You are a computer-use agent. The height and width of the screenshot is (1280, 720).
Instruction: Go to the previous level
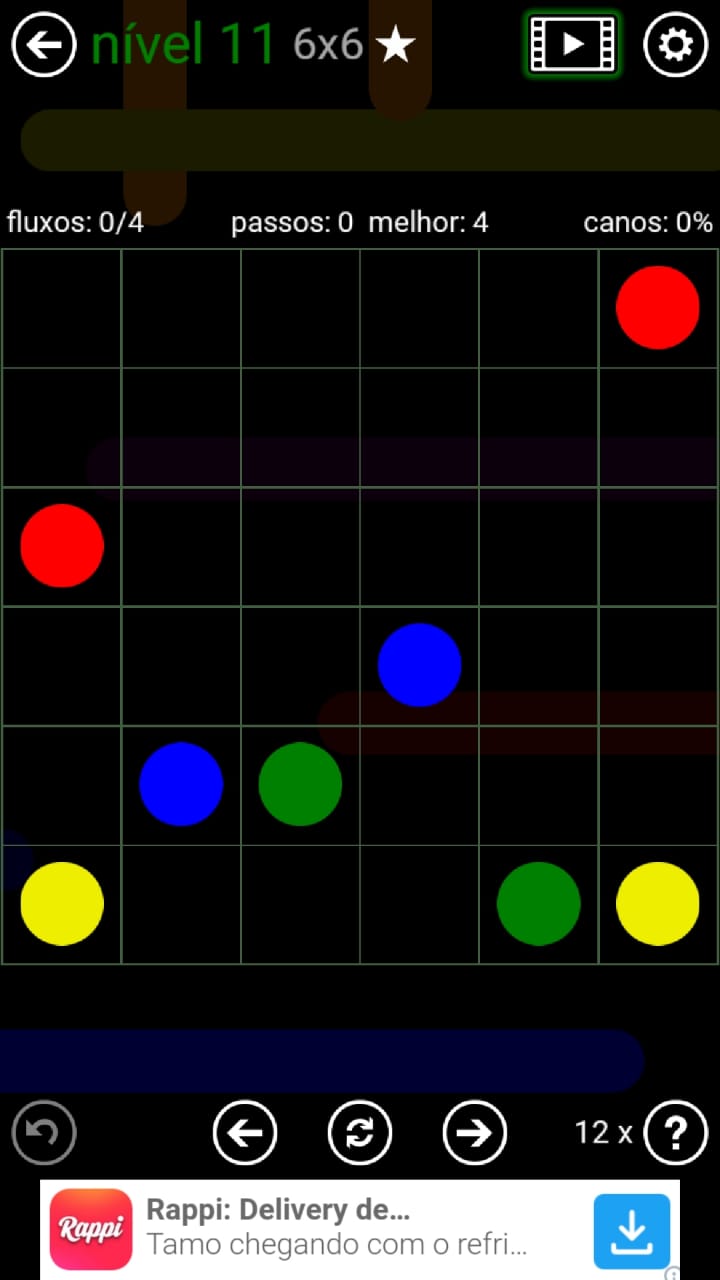click(x=245, y=1132)
